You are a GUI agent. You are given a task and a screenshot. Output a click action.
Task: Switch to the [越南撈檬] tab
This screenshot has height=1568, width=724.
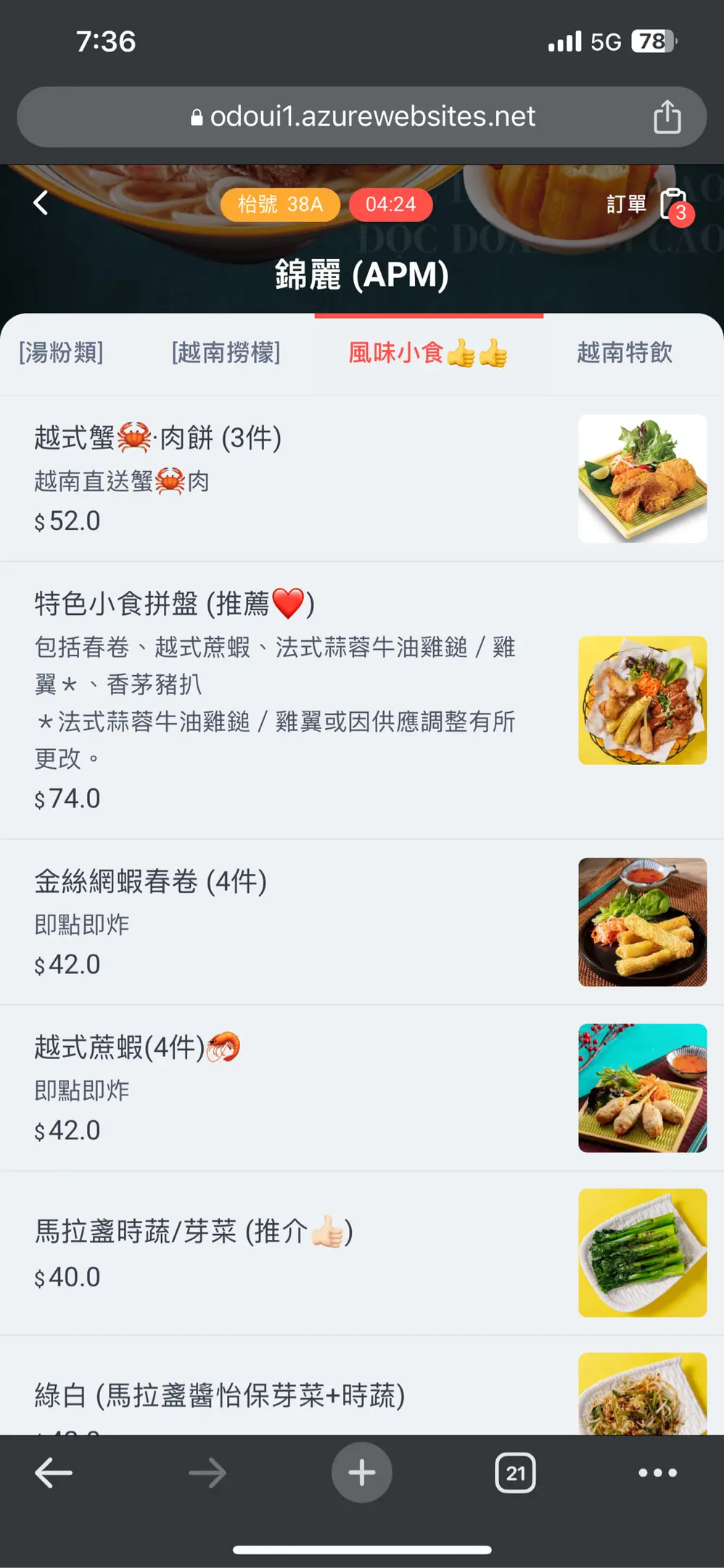(x=226, y=353)
